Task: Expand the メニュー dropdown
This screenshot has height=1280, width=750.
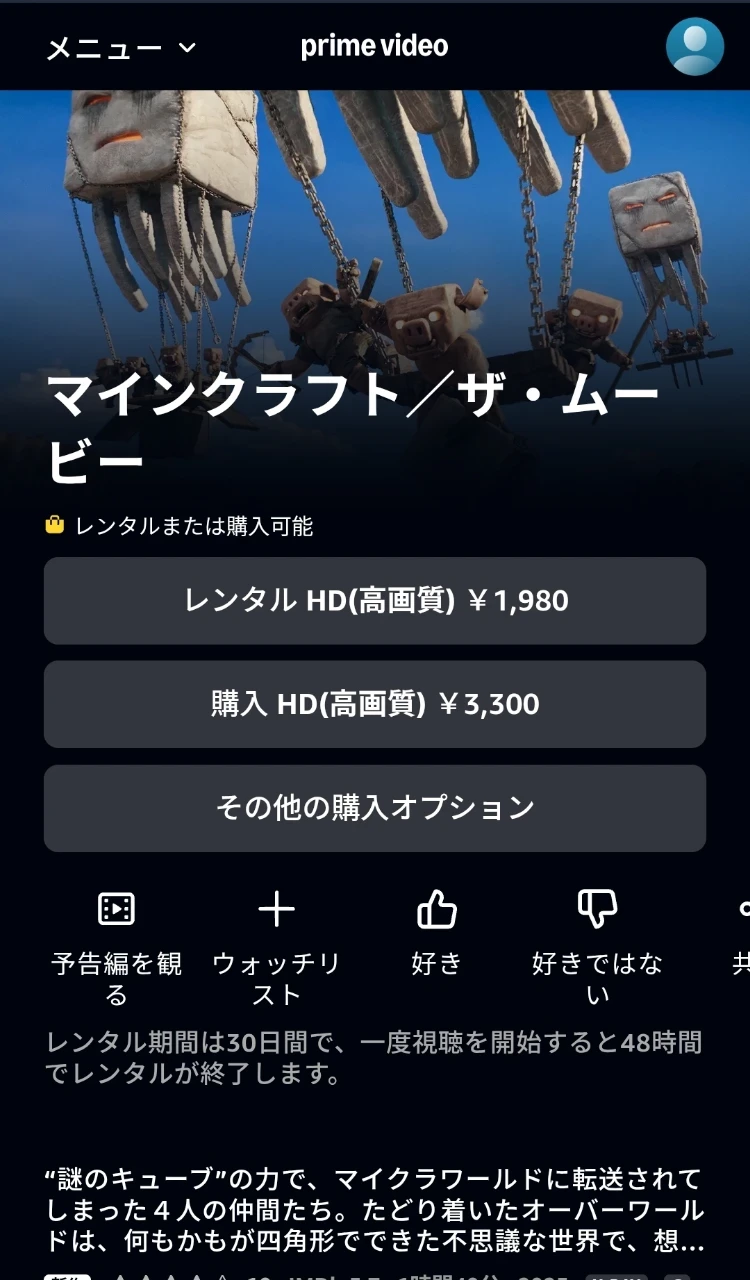Action: 121,47
